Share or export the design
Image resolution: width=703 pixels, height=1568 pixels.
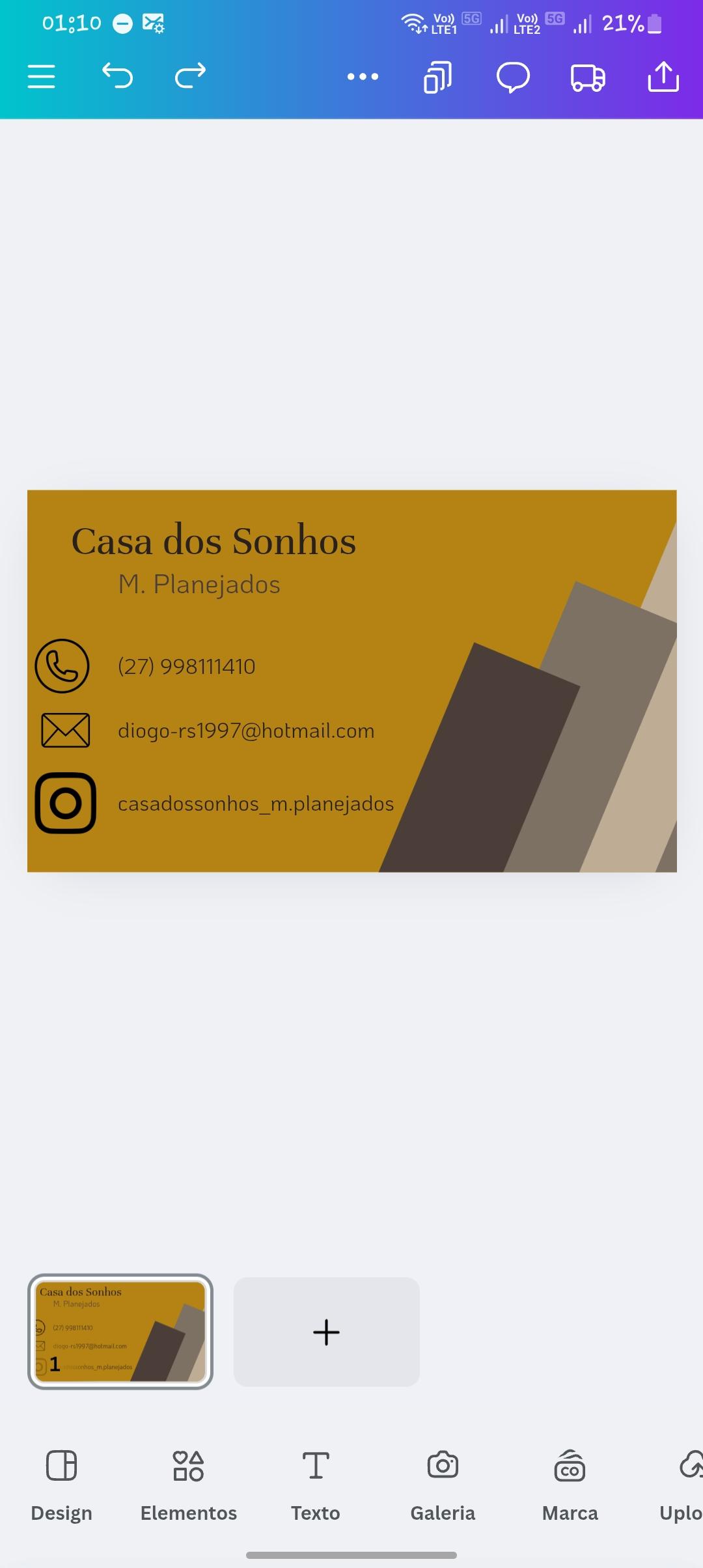tap(663, 77)
